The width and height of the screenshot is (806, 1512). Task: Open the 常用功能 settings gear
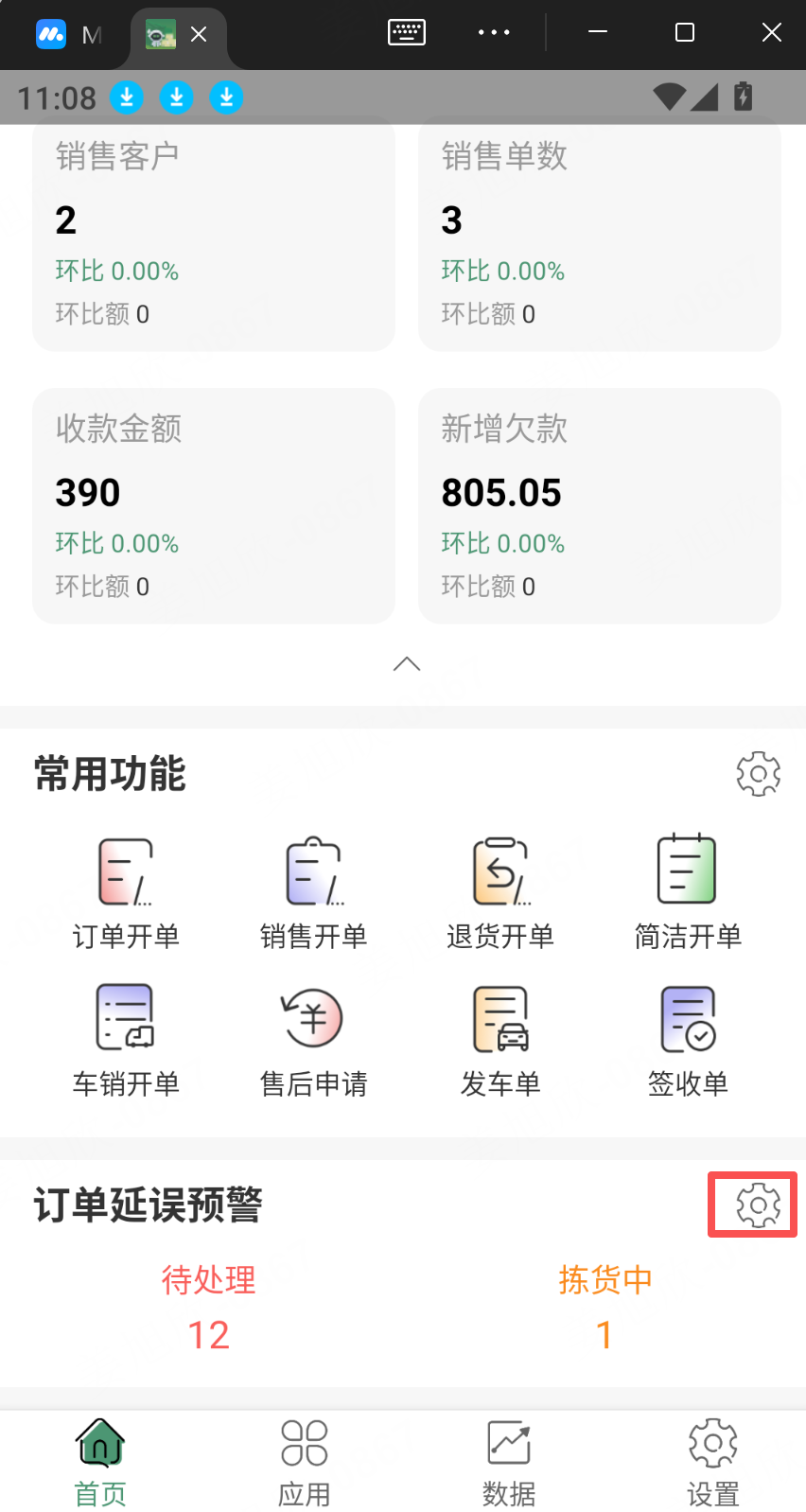(x=758, y=774)
